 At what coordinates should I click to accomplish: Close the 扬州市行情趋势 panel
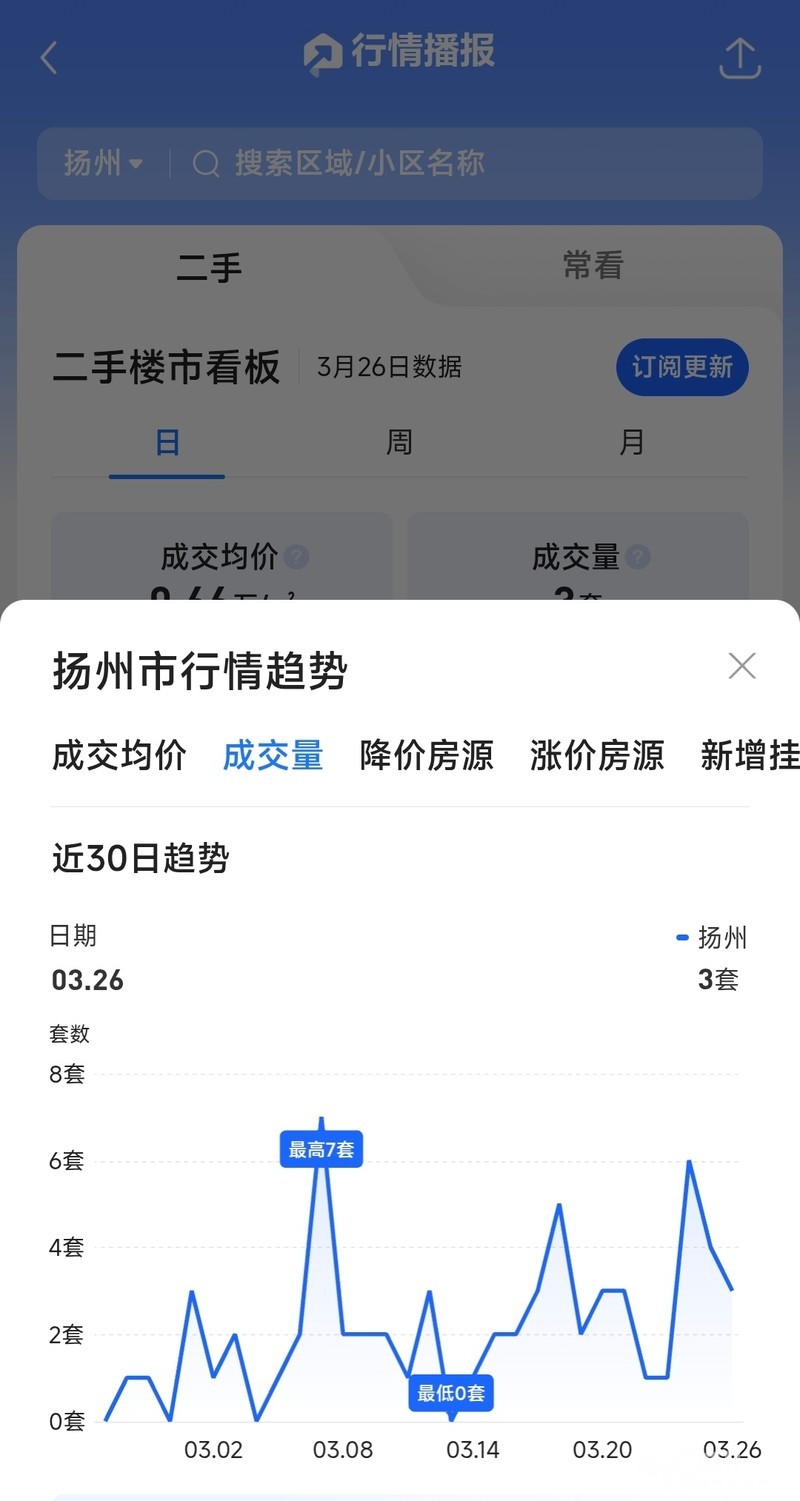[742, 666]
